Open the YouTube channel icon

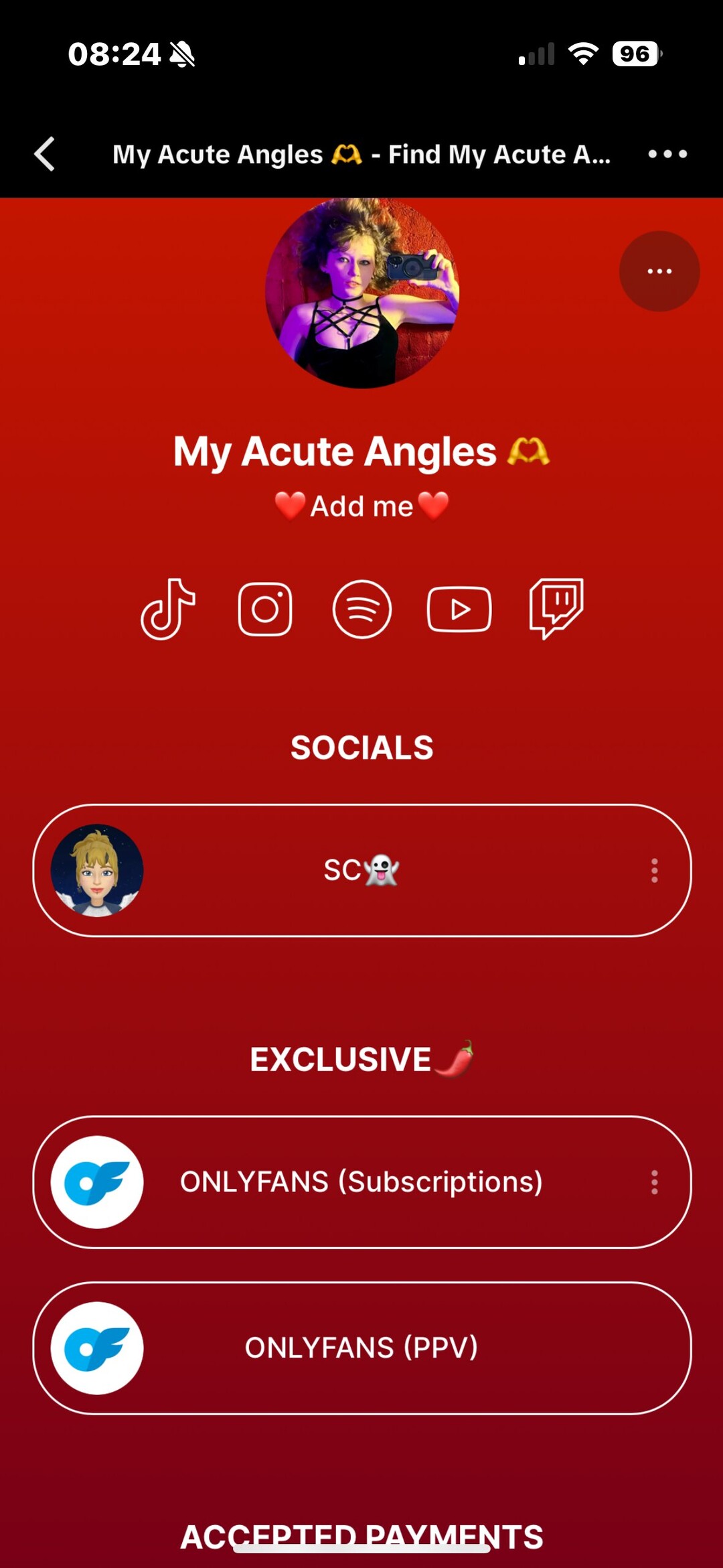coord(459,609)
